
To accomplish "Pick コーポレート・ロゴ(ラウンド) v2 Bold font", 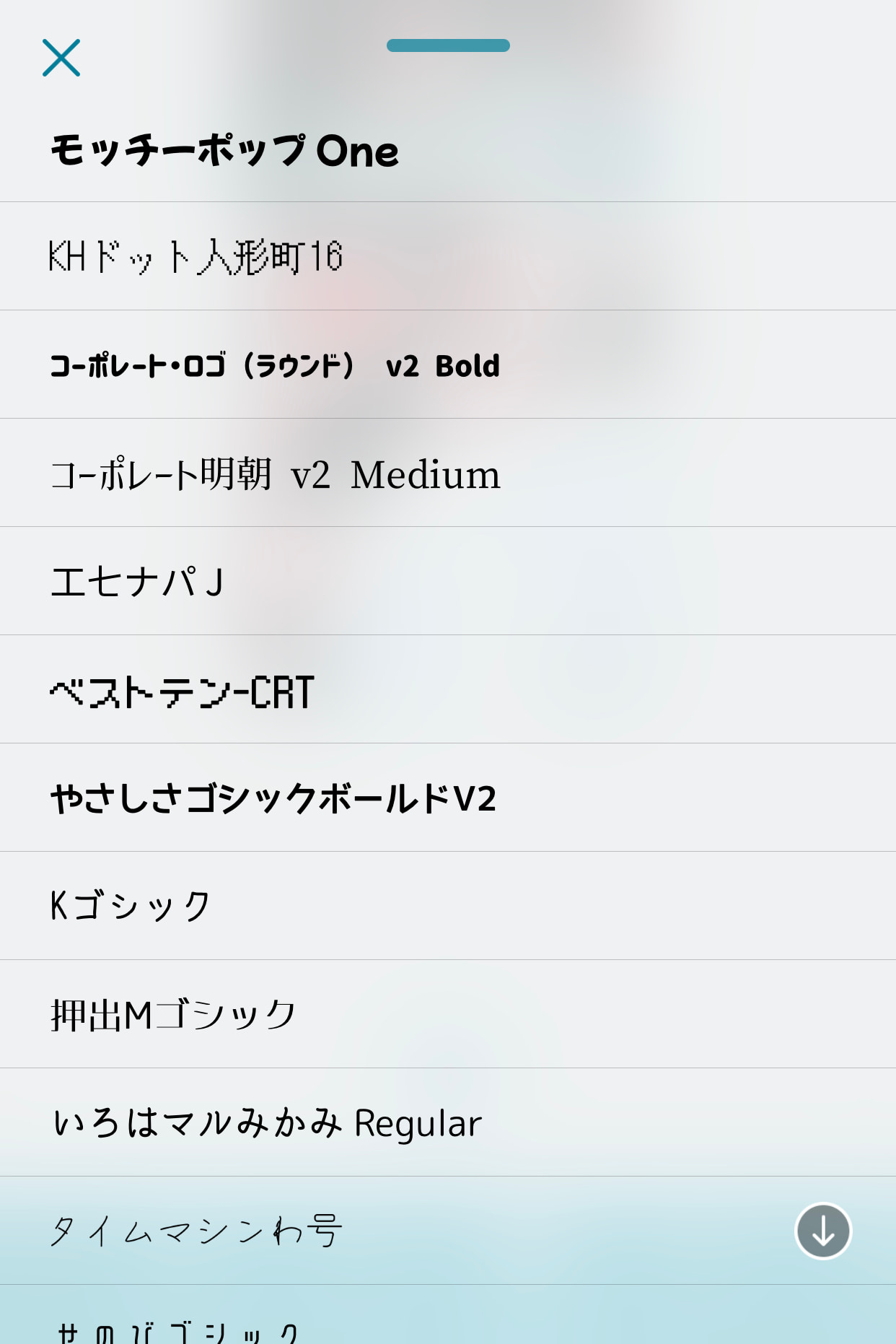I will pyautogui.click(x=274, y=365).
